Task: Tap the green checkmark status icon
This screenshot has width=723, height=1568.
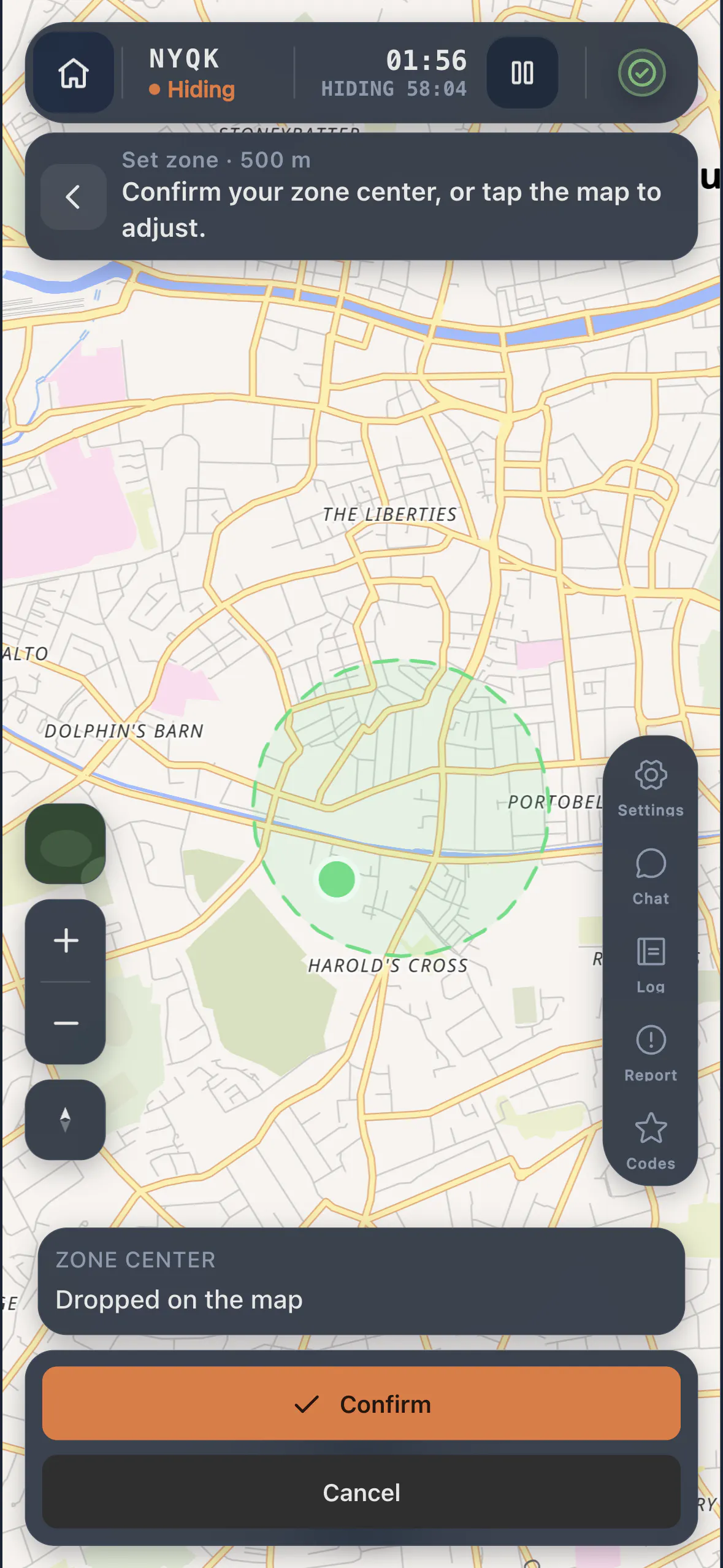Action: (641, 73)
